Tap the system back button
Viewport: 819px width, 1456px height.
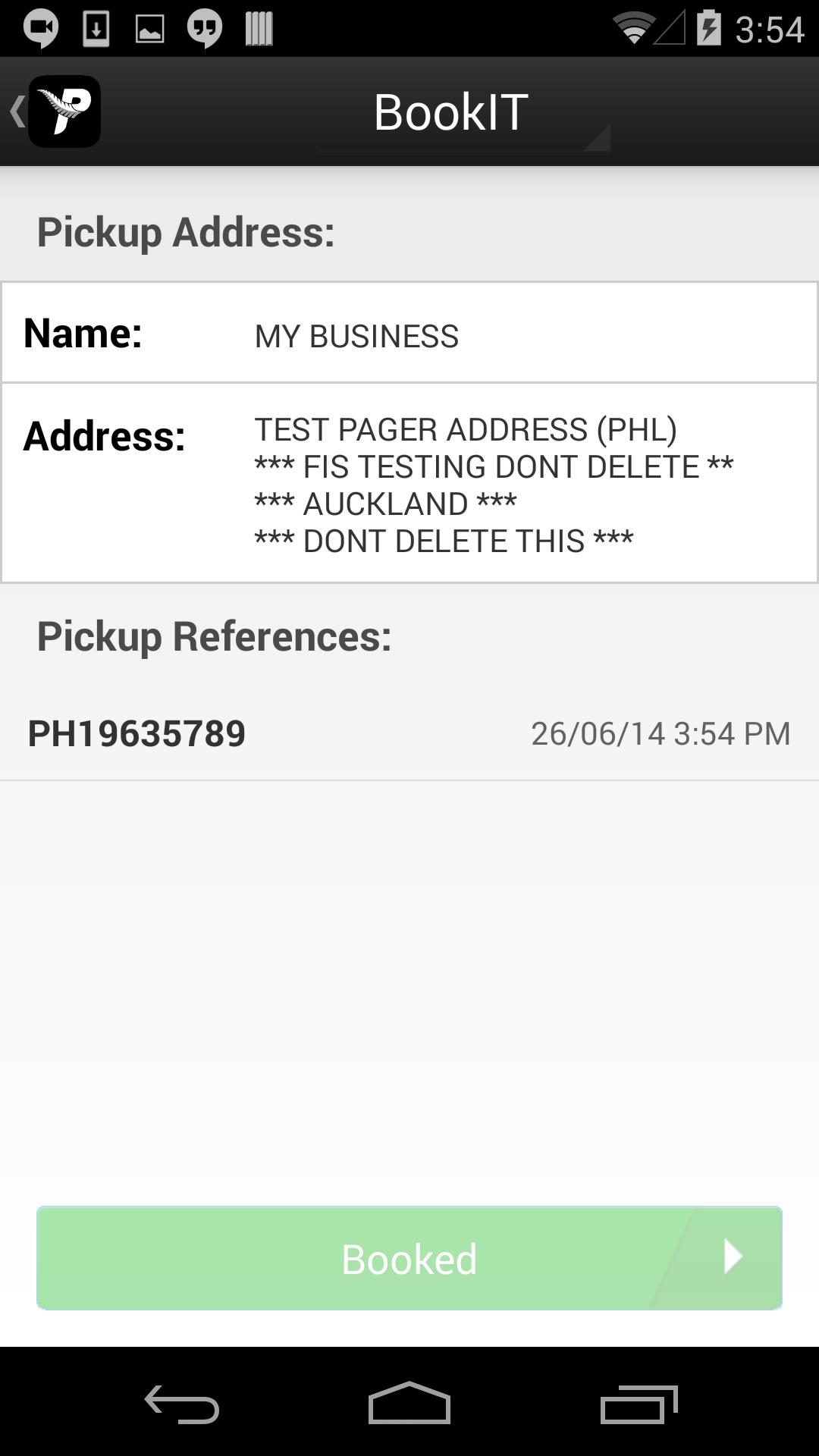coord(182,1404)
